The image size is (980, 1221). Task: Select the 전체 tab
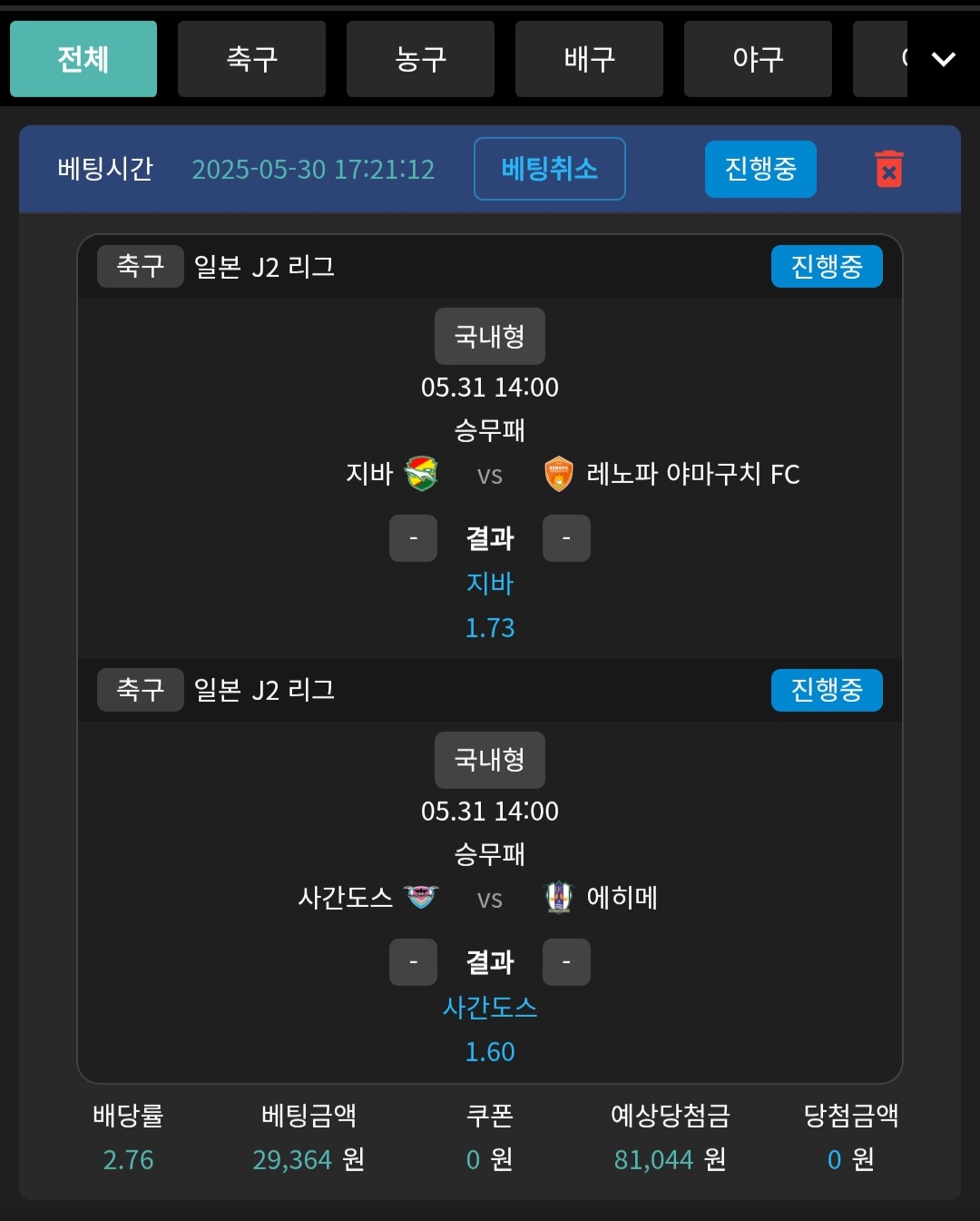click(x=83, y=59)
